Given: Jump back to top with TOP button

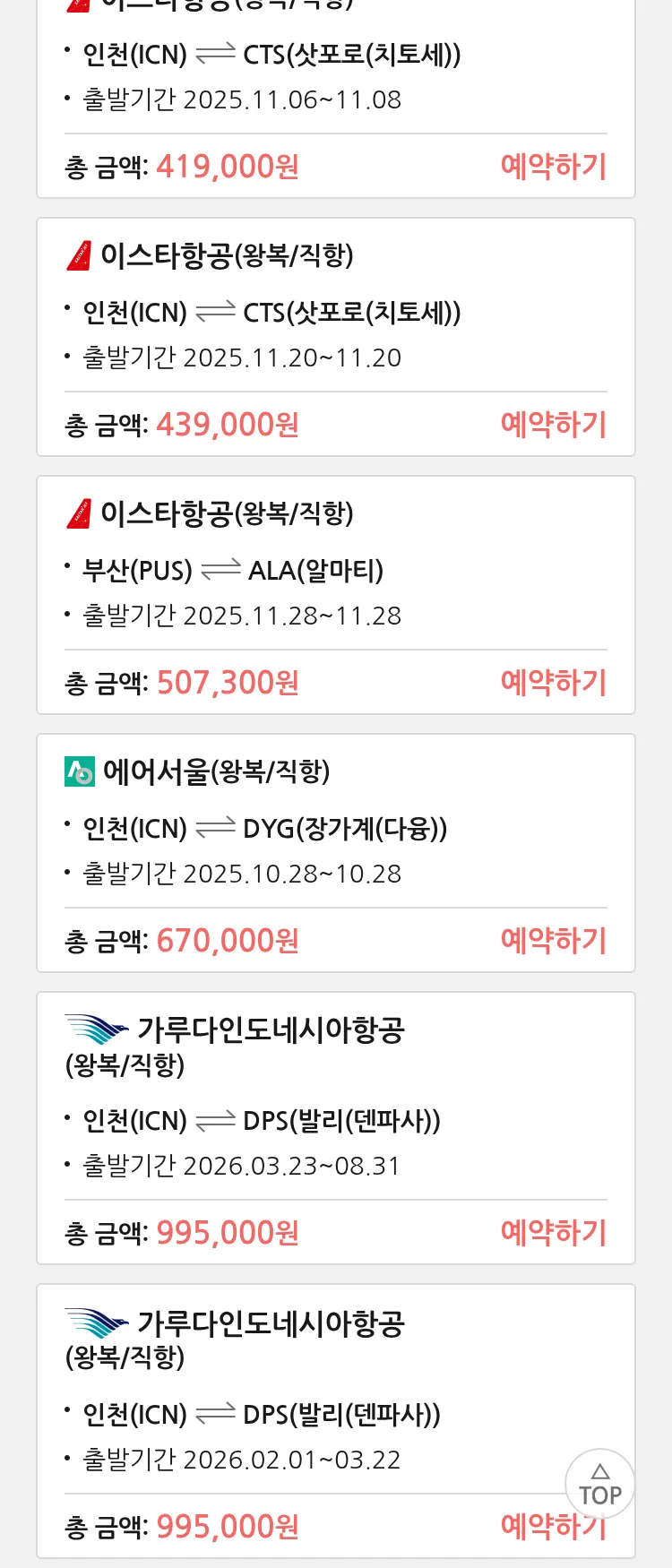Looking at the screenshot, I should pos(599,1485).
